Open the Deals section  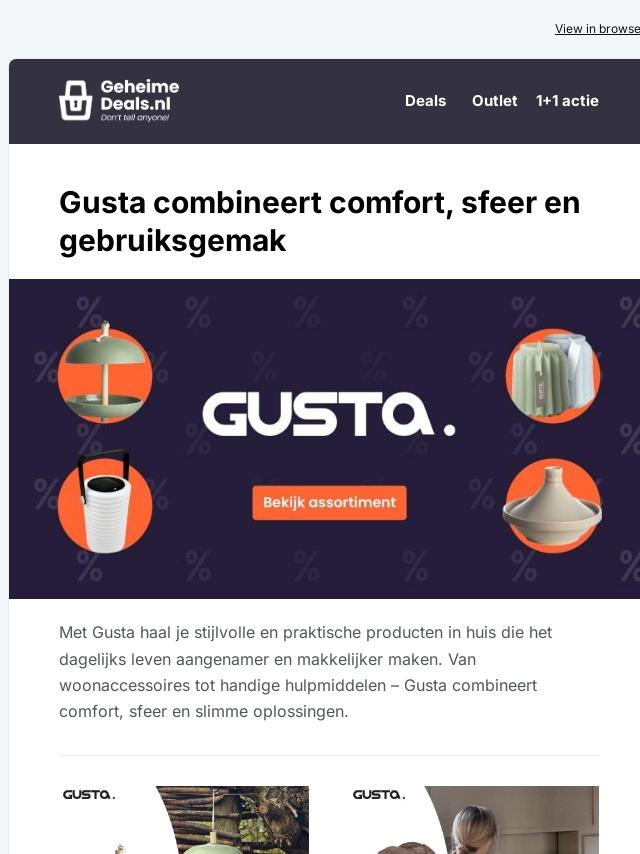pos(425,101)
